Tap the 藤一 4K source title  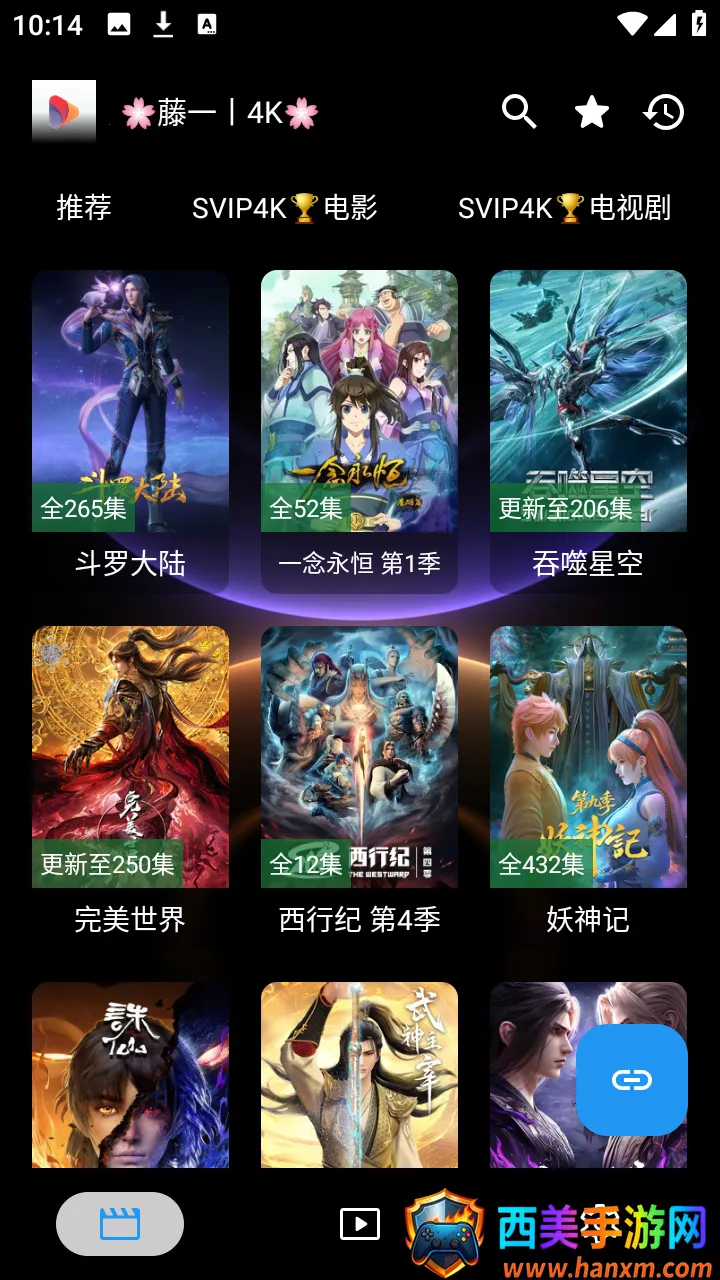220,113
